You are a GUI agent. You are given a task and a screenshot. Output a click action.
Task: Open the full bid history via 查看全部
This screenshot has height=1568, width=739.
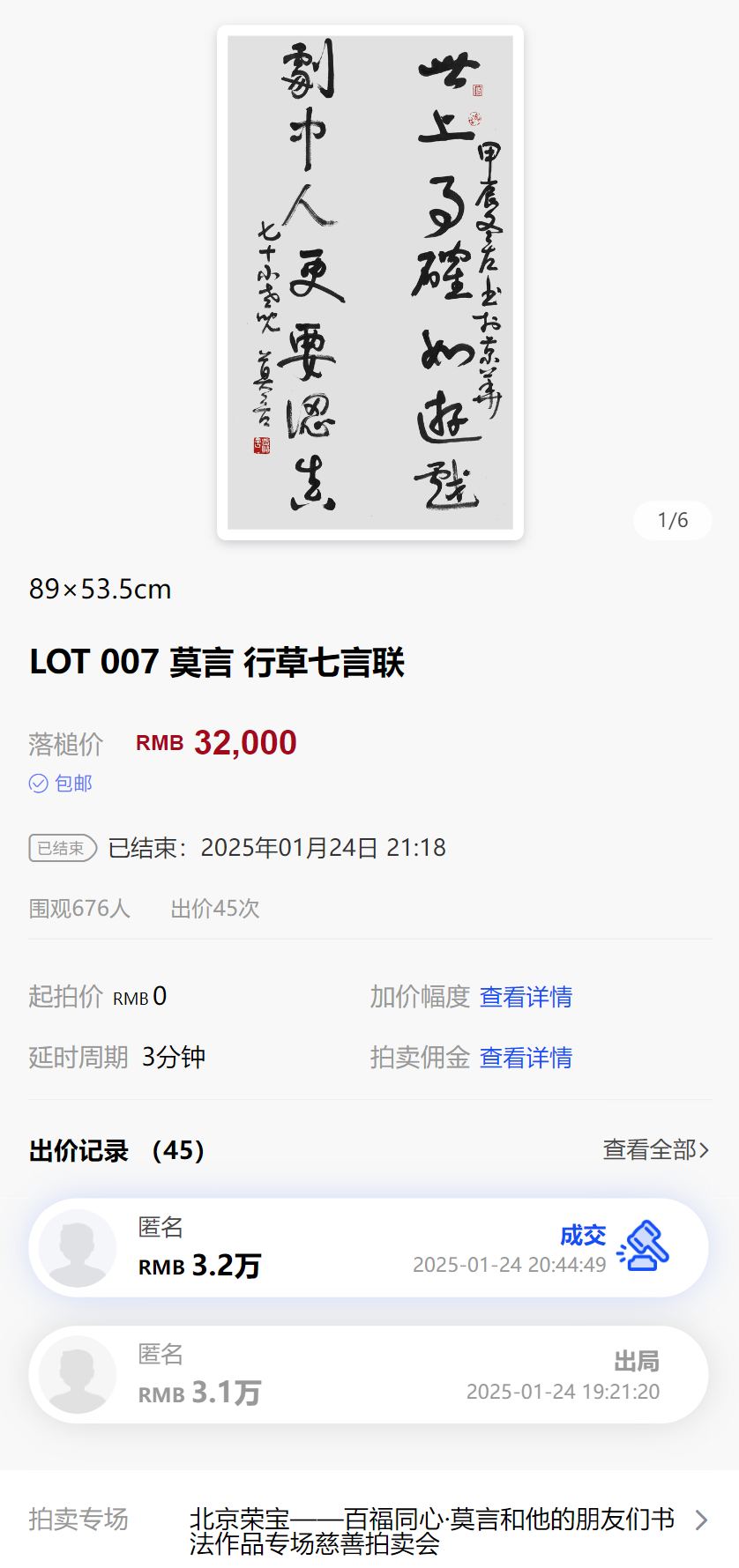point(655,1150)
